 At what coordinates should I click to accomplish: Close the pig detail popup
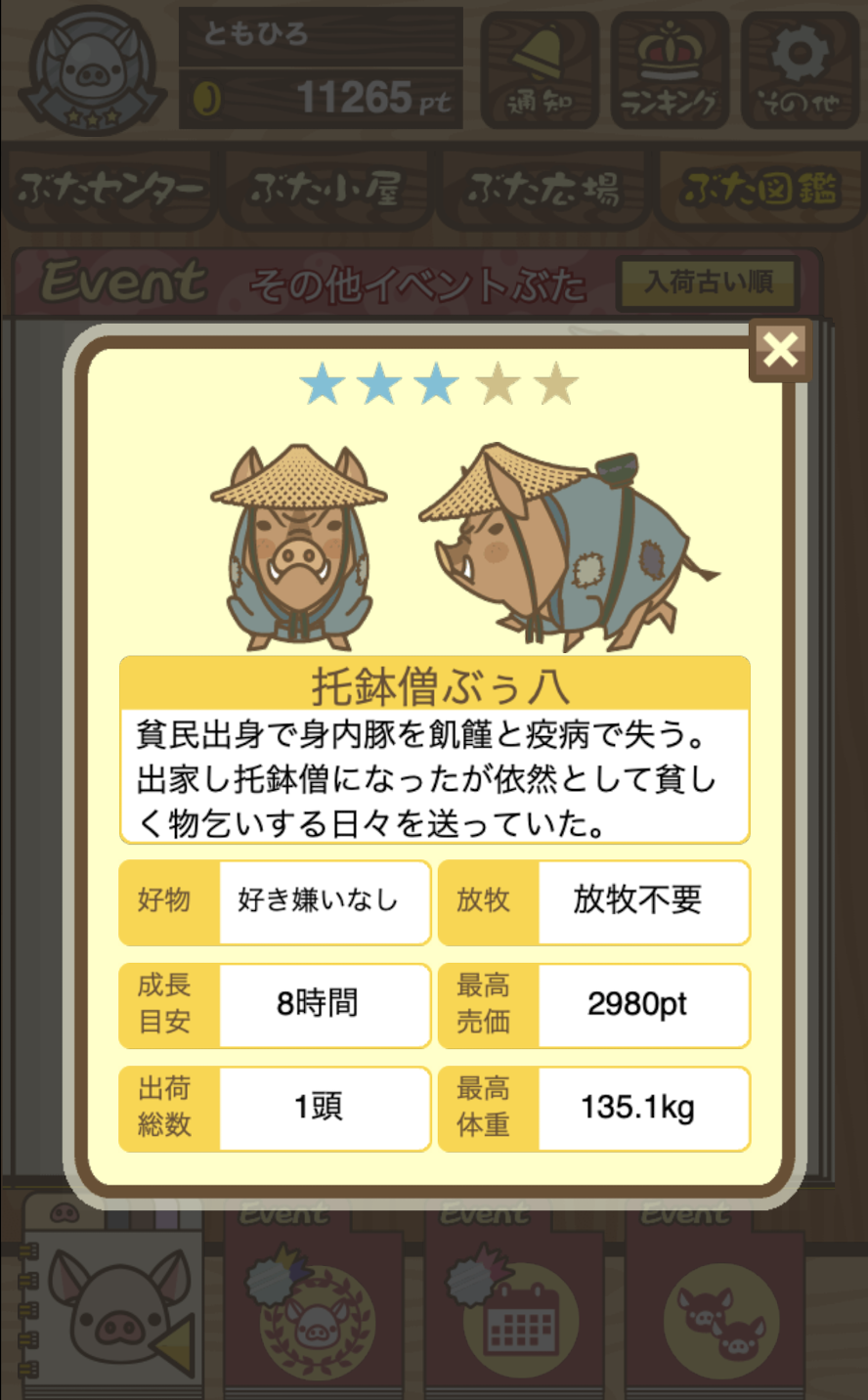pos(780,349)
